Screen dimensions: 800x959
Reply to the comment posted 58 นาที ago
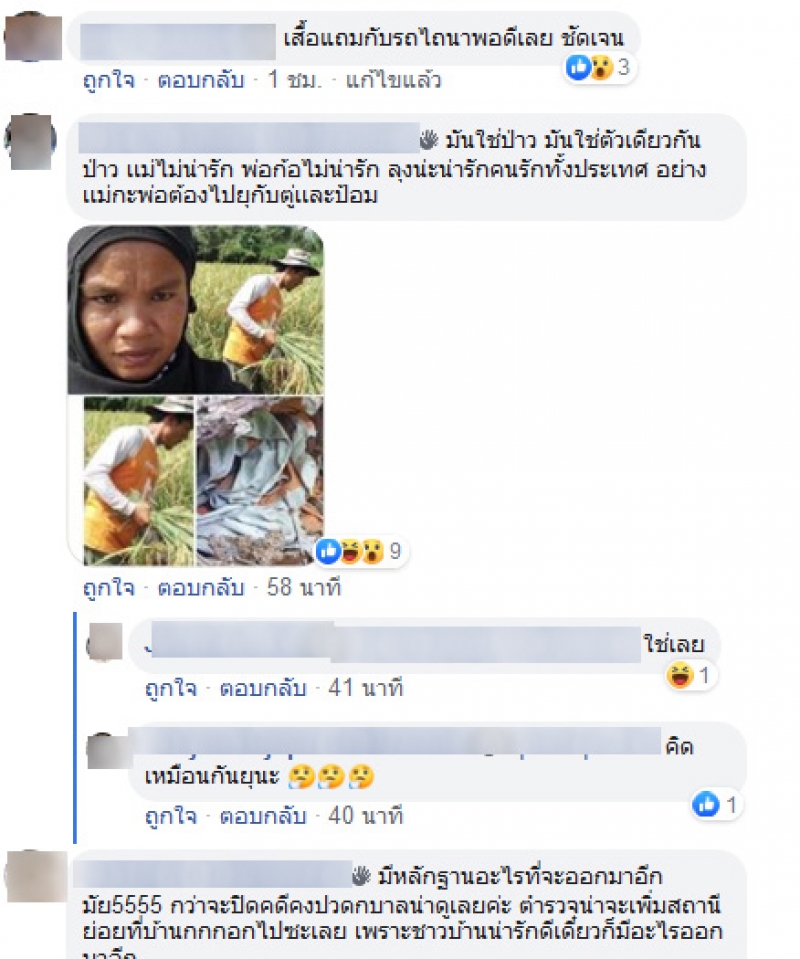[x=200, y=587]
